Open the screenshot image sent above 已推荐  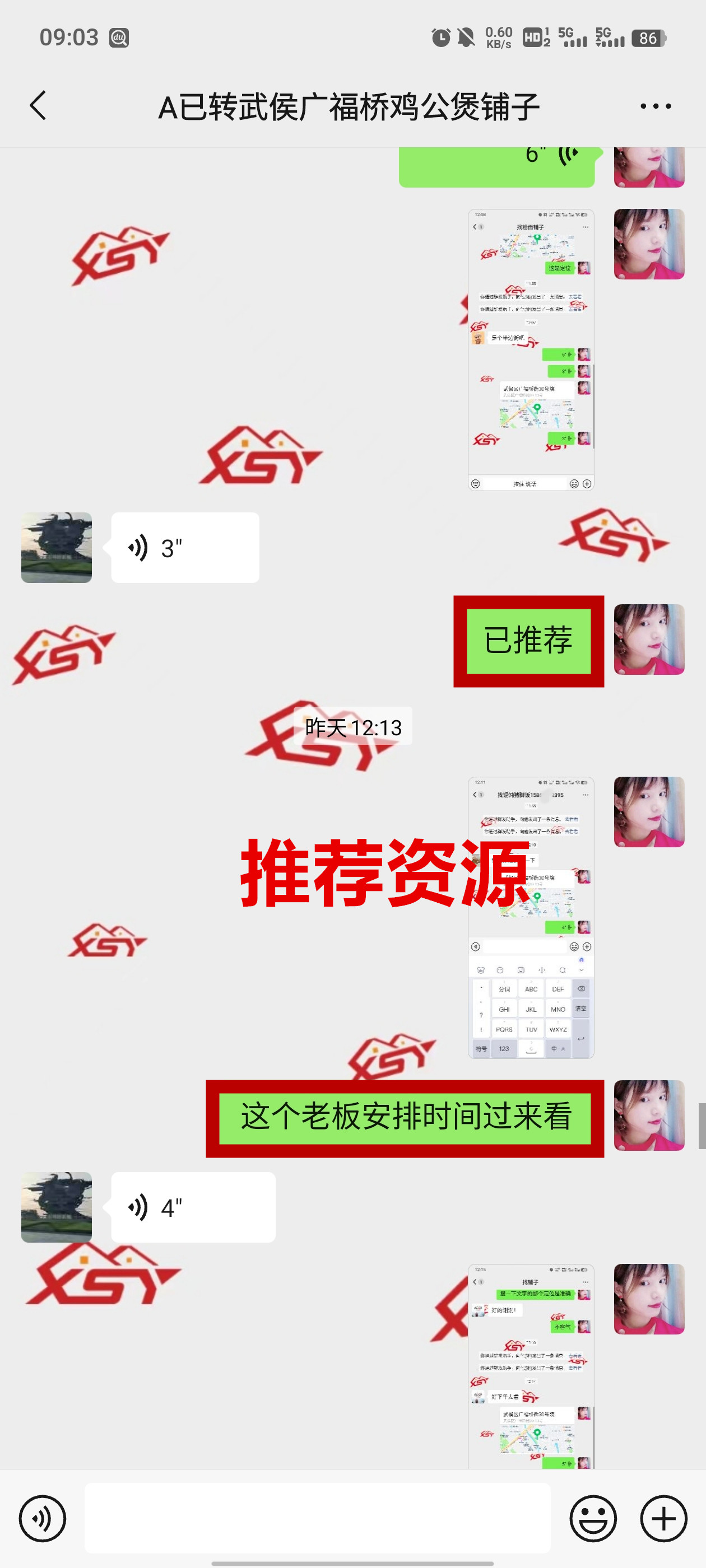point(531,350)
